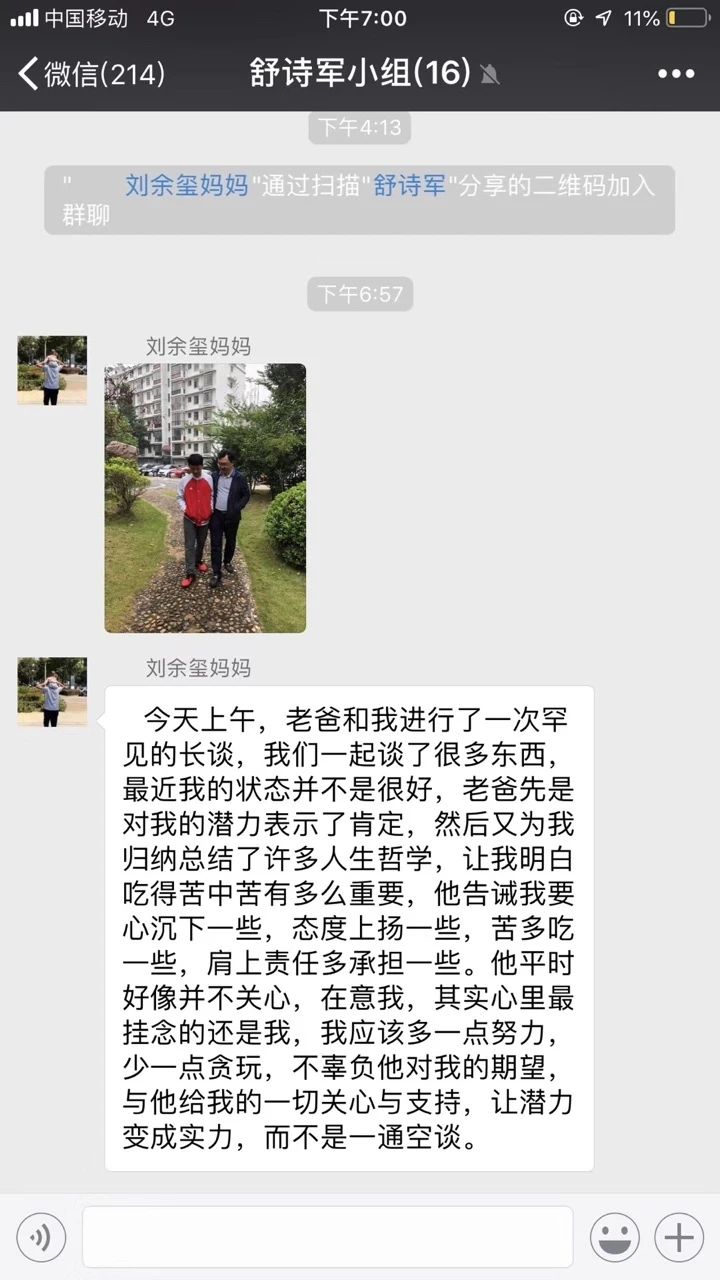This screenshot has height=1280, width=720.
Task: Open 舒诗军 profile from the name link in the join notice
Action: [x=410, y=186]
